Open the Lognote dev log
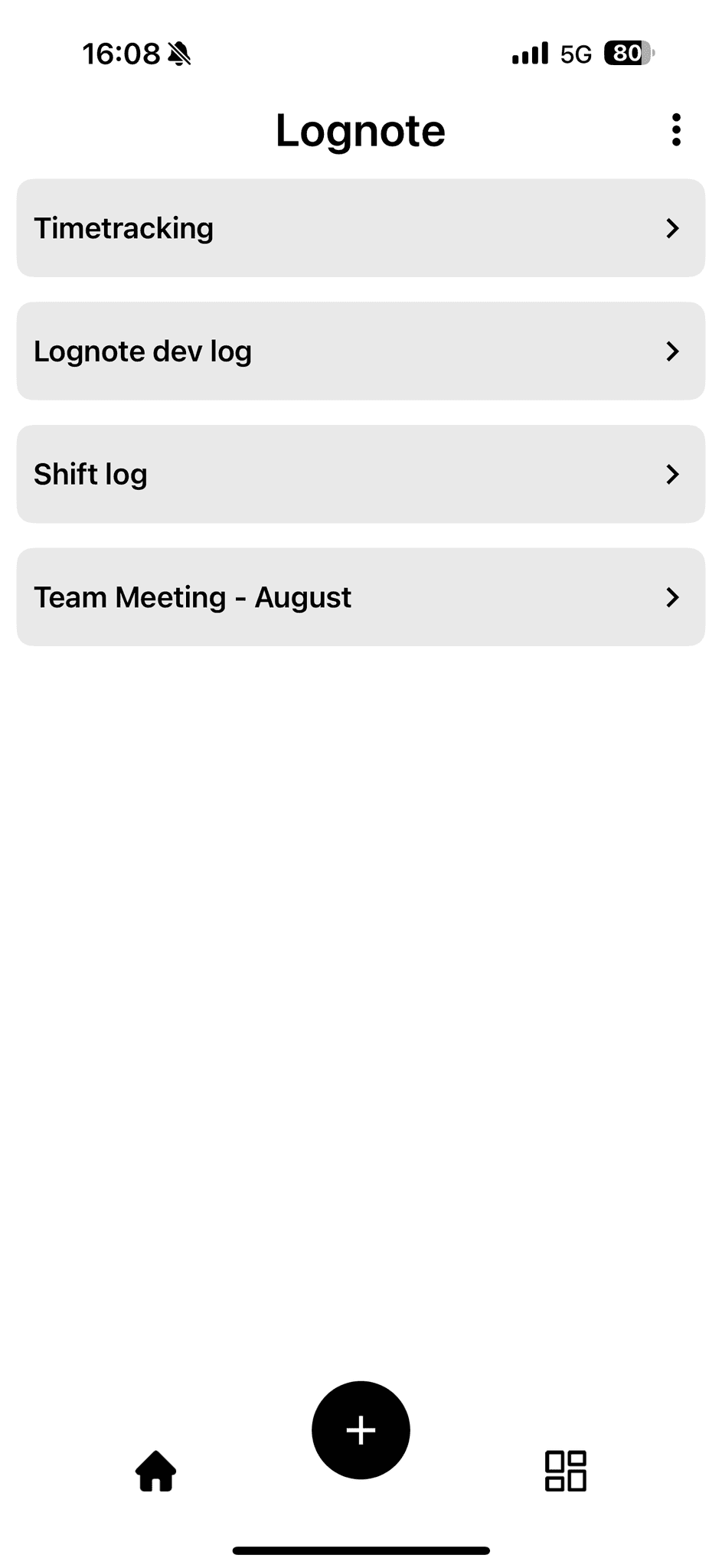Viewport: 722px width, 1568px height. point(306,351)
